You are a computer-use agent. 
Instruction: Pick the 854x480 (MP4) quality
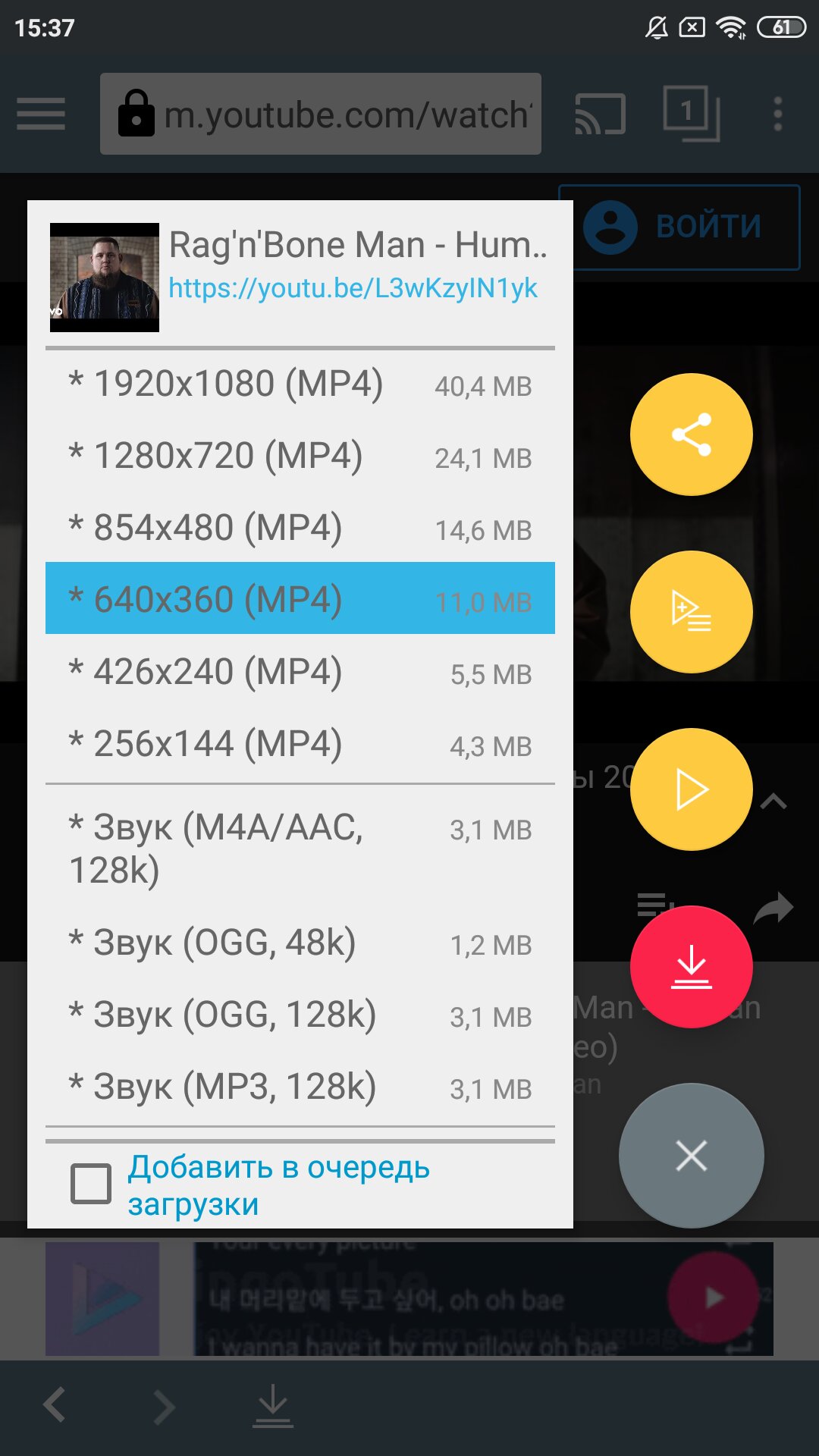pos(300,528)
